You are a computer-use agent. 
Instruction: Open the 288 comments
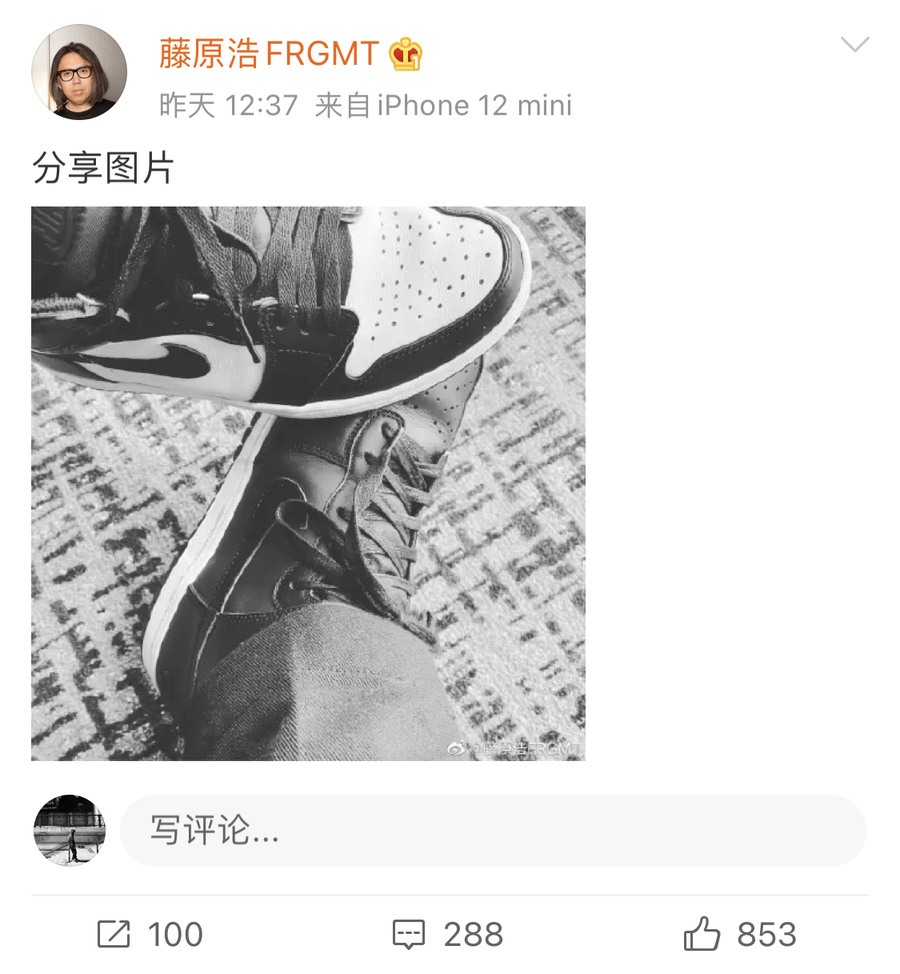(x=447, y=935)
